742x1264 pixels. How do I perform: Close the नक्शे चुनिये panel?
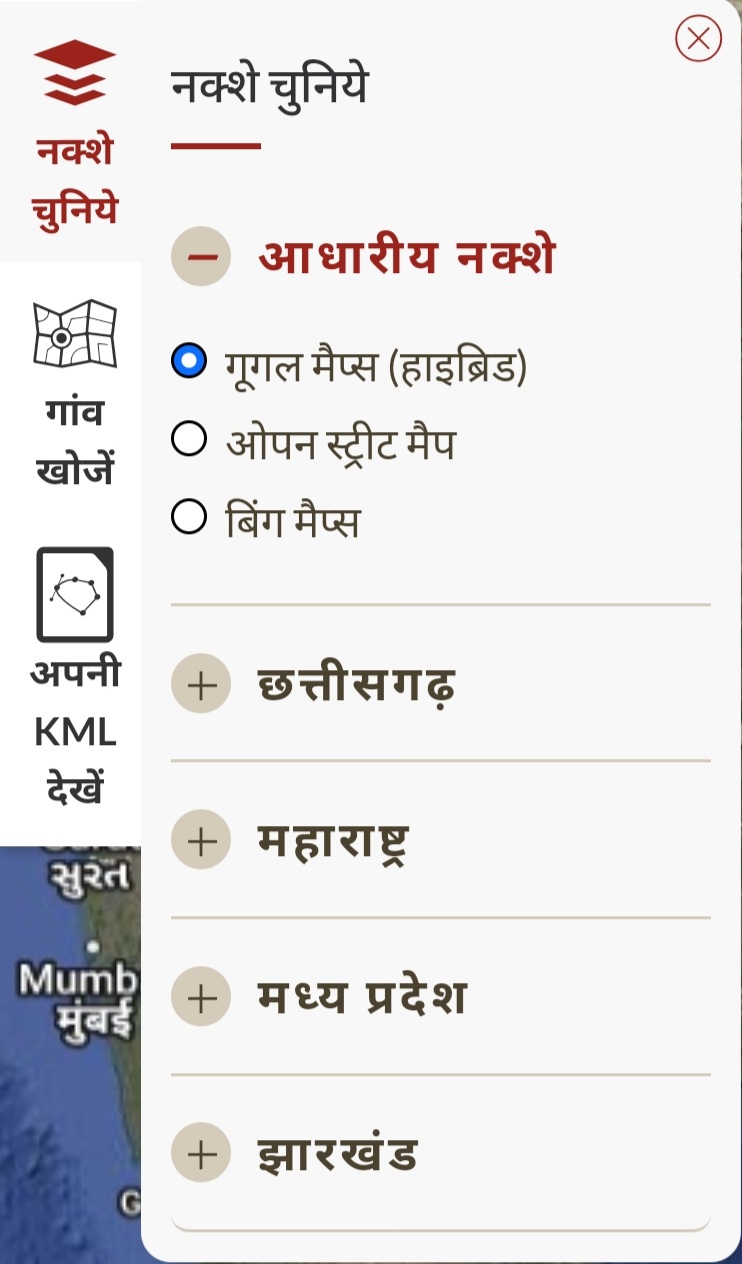[x=698, y=39]
